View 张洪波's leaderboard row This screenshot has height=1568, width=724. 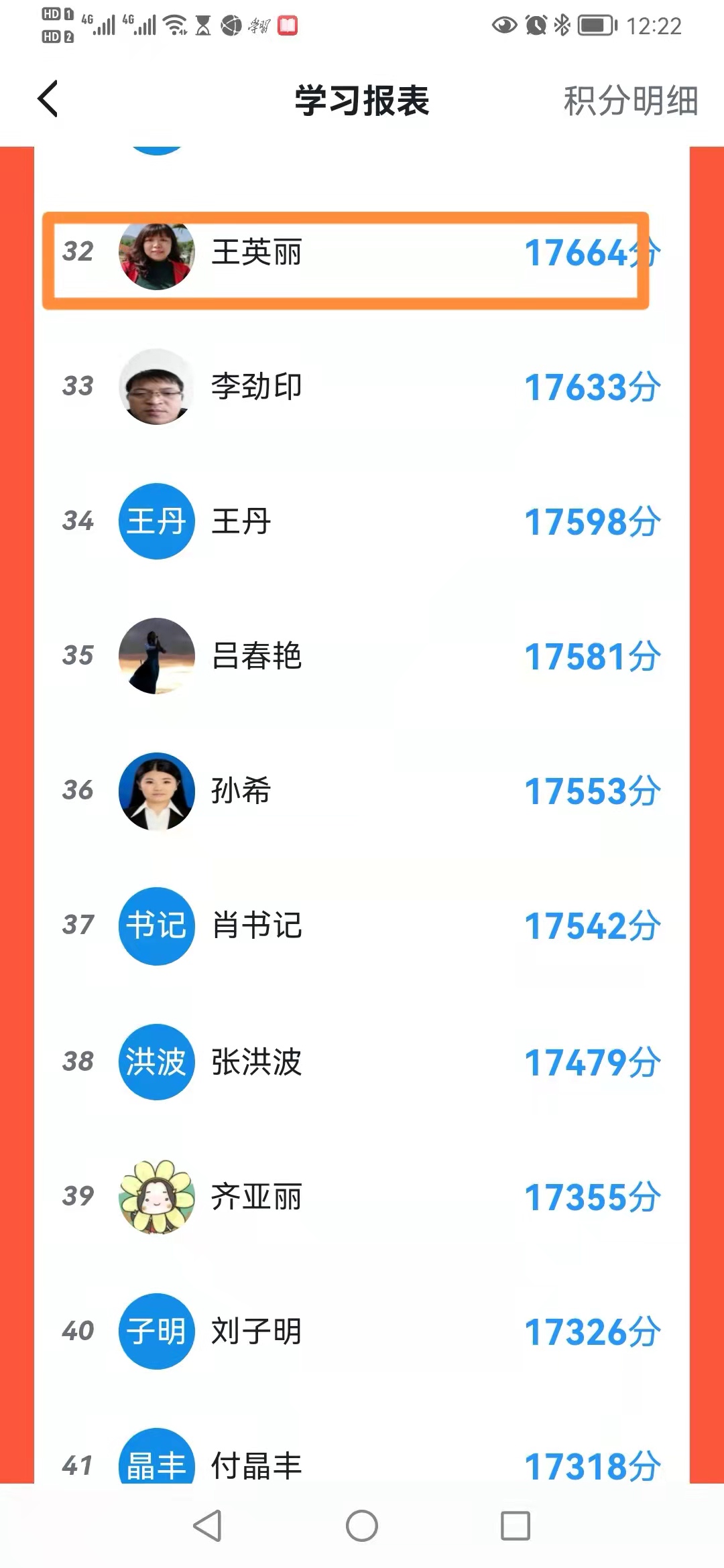(361, 1062)
